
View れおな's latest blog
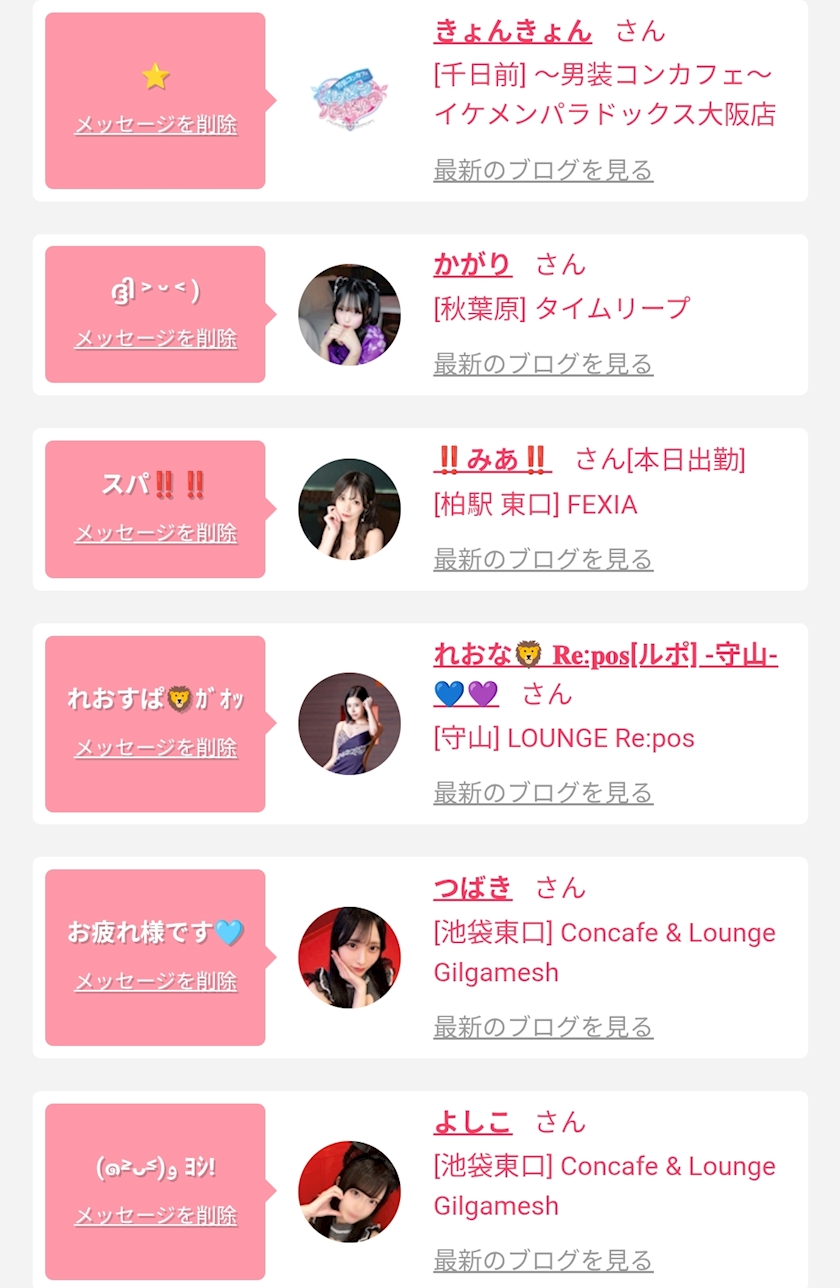click(x=543, y=793)
